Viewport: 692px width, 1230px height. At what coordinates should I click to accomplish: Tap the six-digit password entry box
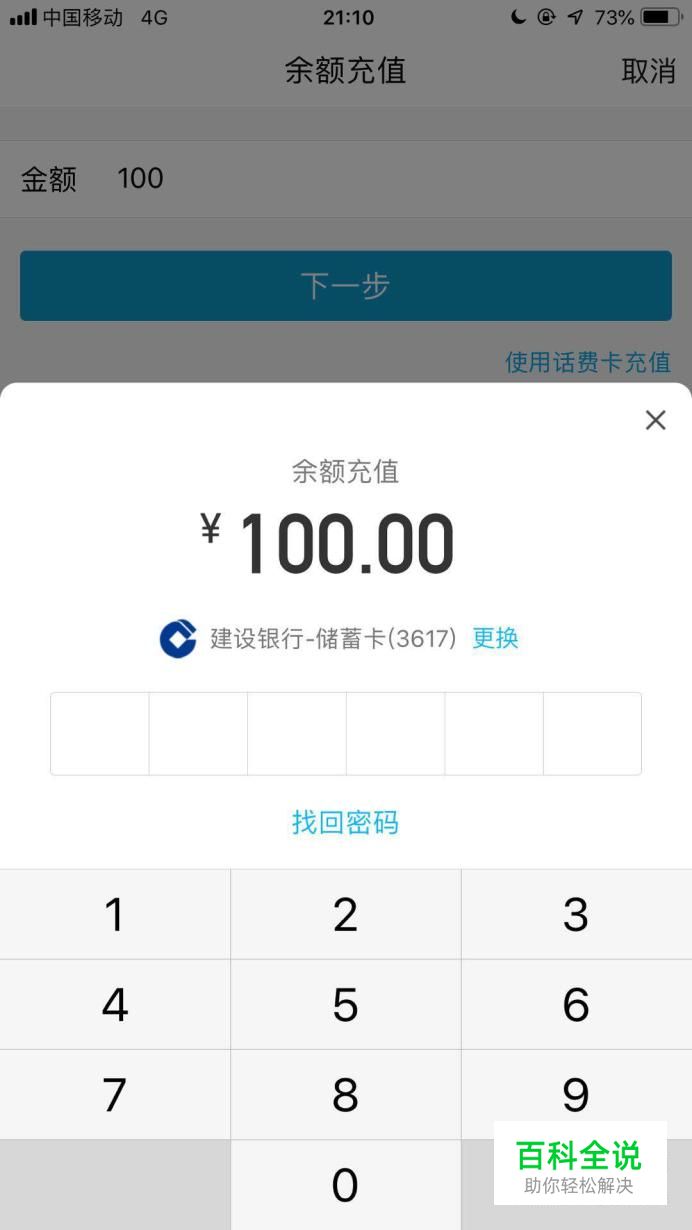point(346,733)
